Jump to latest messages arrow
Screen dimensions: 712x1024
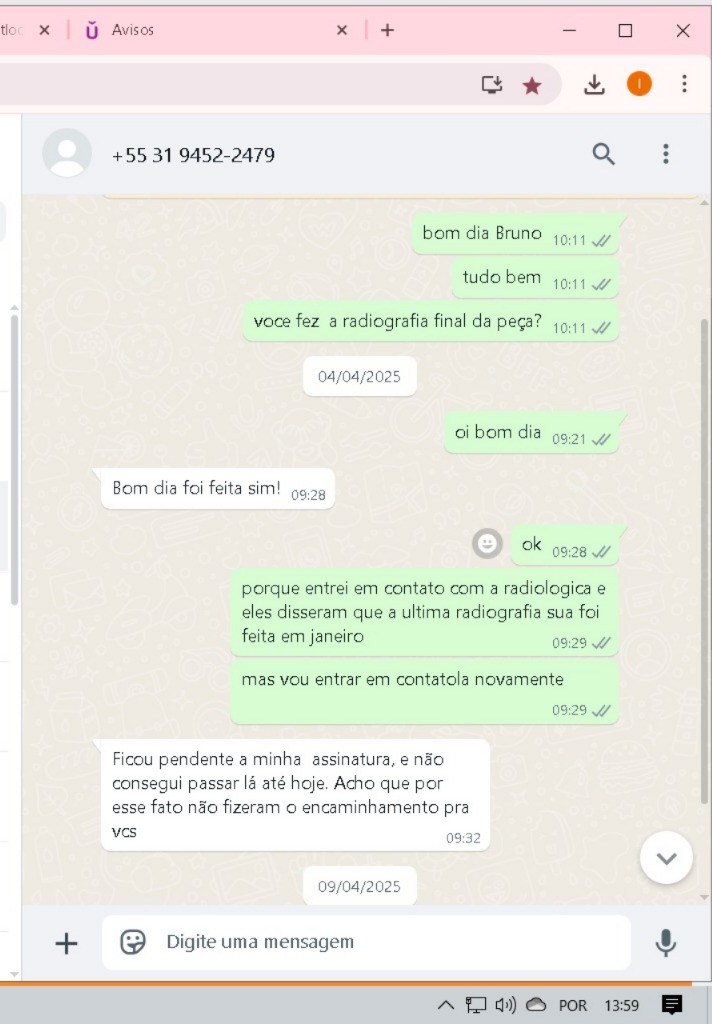pos(666,858)
